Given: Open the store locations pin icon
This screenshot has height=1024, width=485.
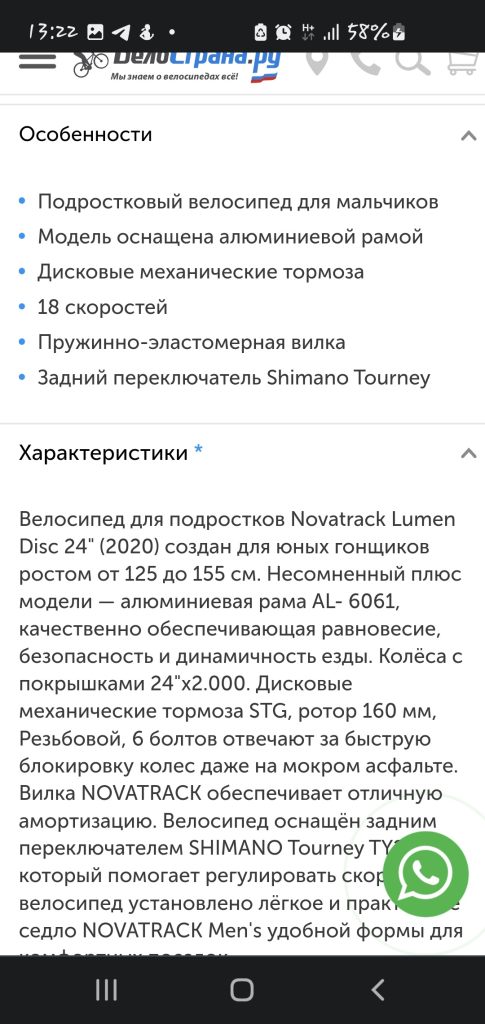Looking at the screenshot, I should 317,63.
